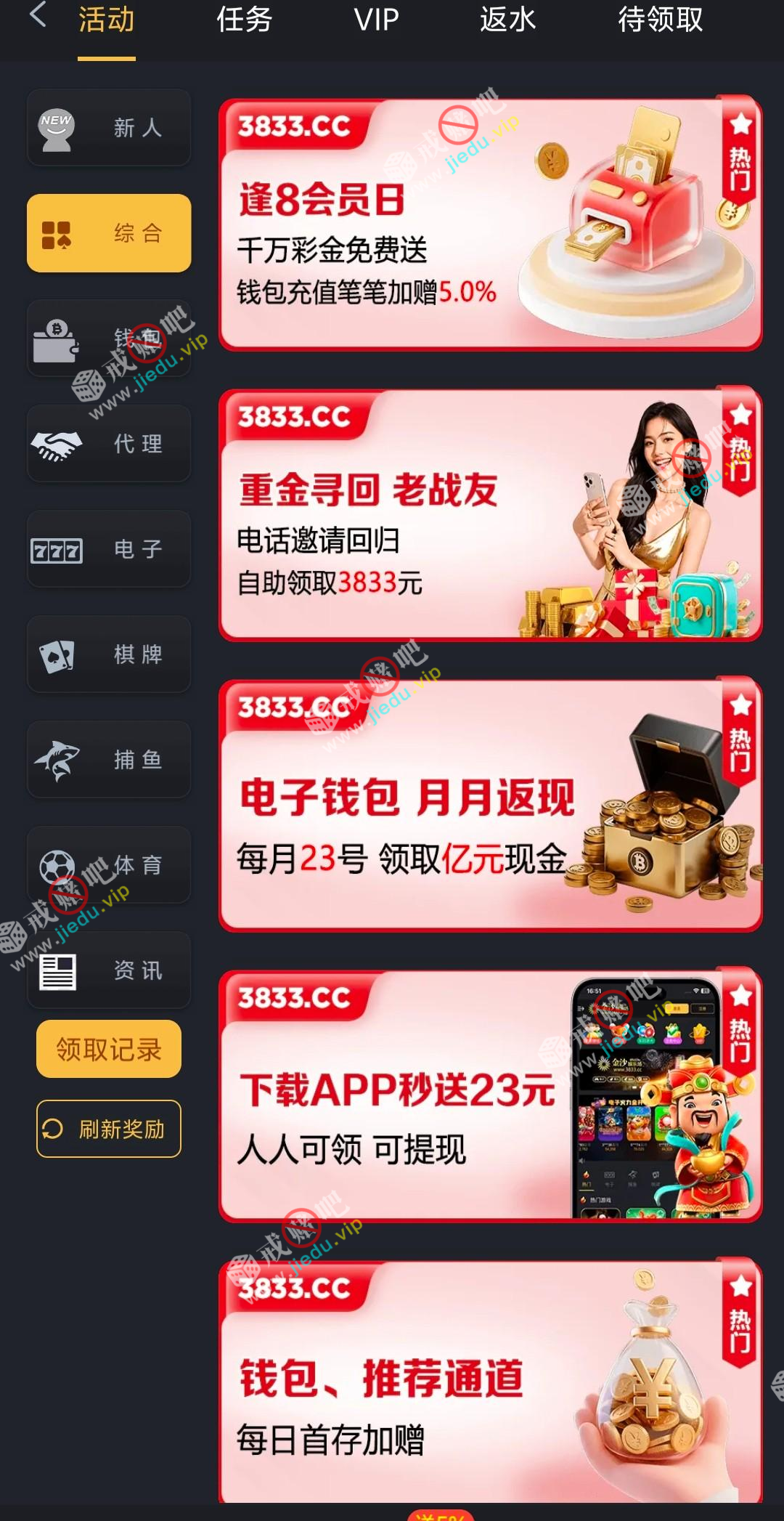784x1521 pixels.
Task: Tap the 领取记录 button
Action: coord(109,1049)
